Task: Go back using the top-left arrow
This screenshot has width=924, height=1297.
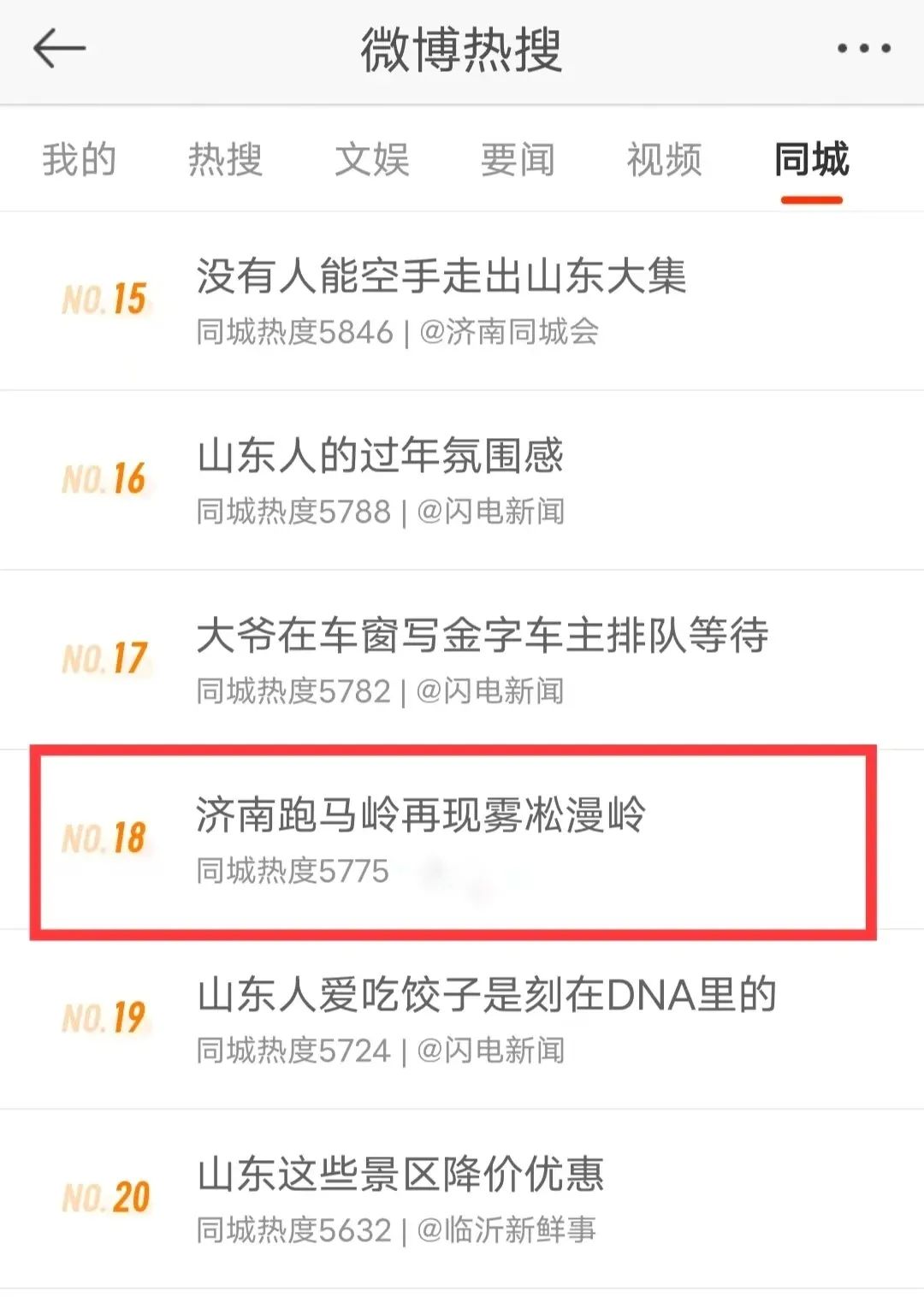Action: 59,49
